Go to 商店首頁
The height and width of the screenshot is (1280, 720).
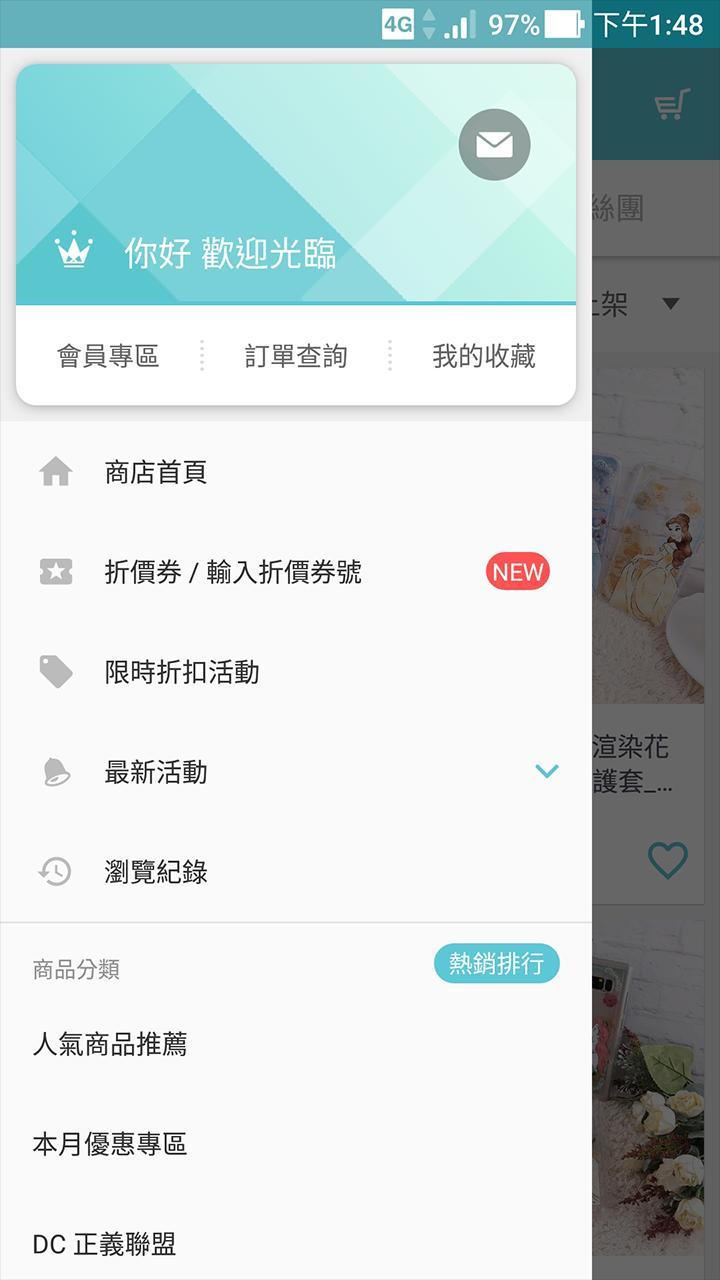pos(156,472)
